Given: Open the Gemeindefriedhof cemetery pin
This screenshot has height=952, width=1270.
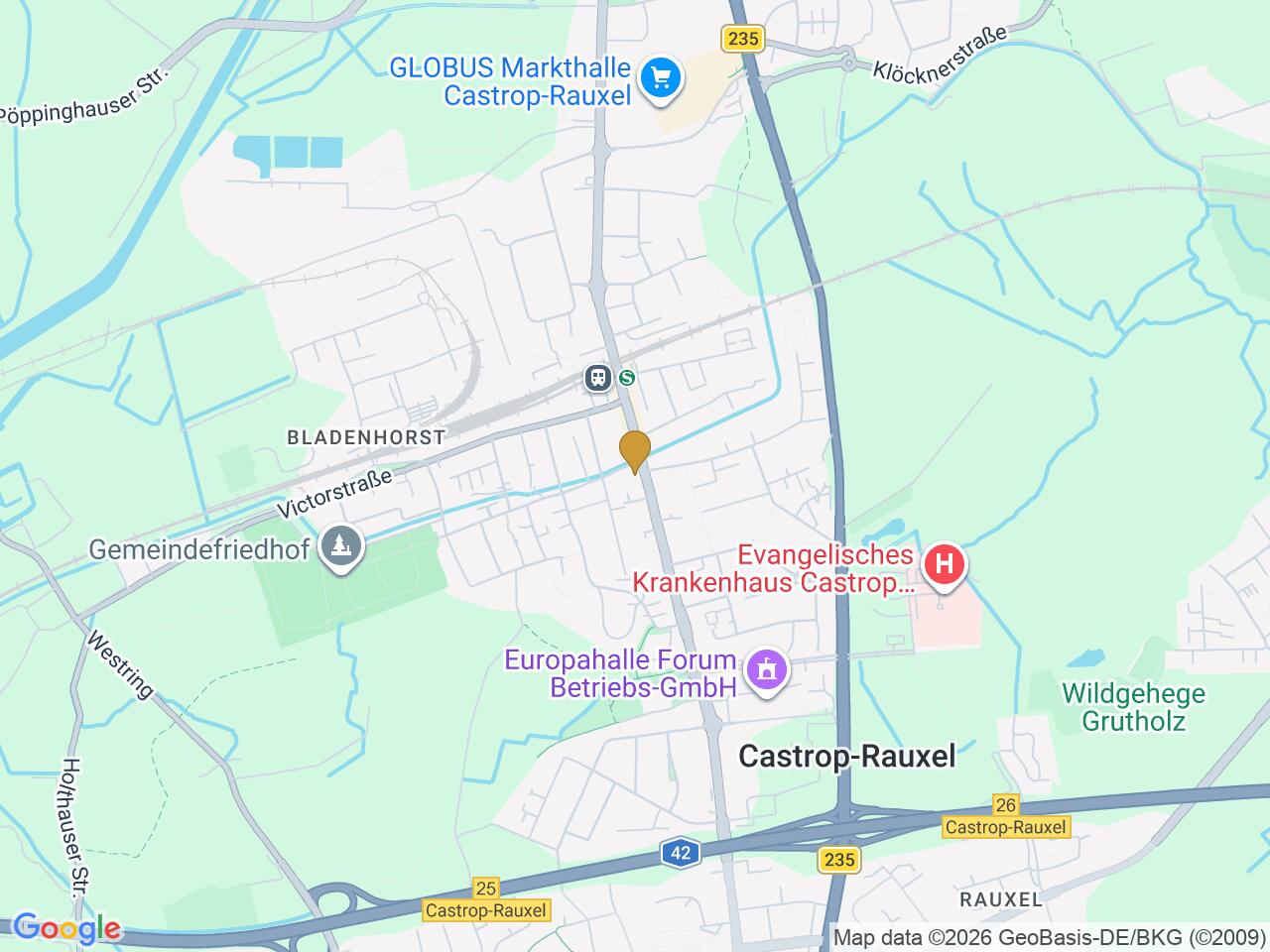Looking at the screenshot, I should [x=343, y=545].
